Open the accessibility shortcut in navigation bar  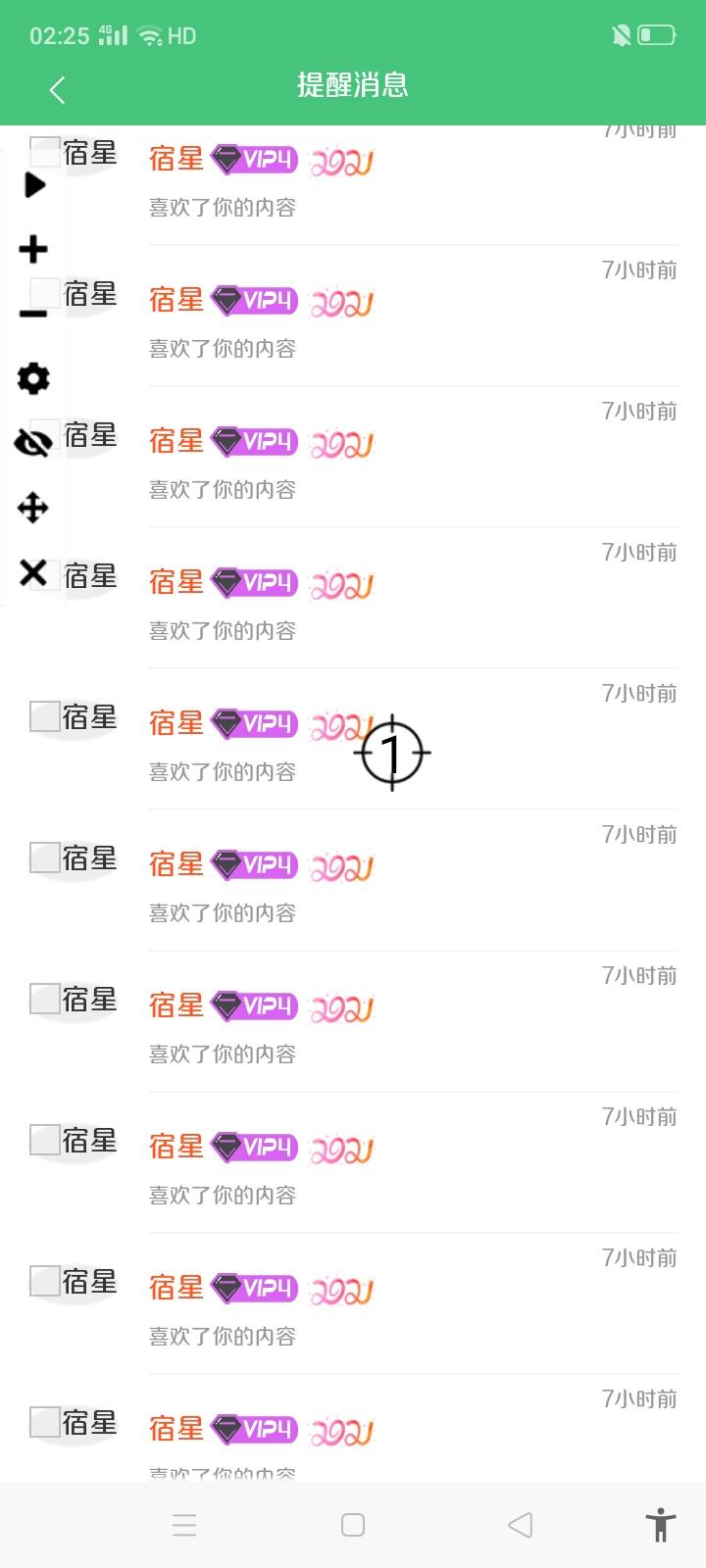(x=661, y=1525)
